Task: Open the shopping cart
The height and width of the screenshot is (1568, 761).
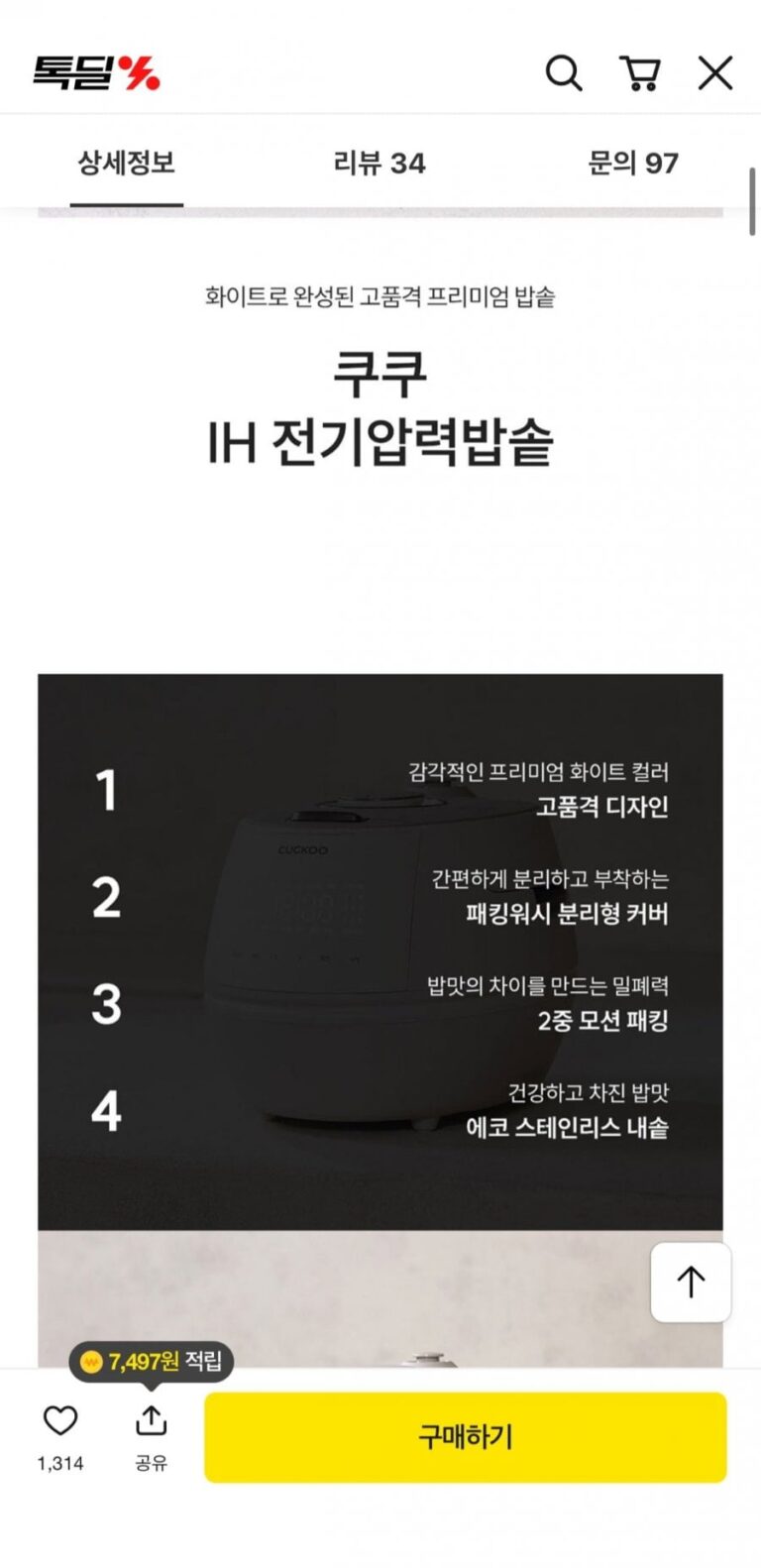Action: (x=640, y=73)
